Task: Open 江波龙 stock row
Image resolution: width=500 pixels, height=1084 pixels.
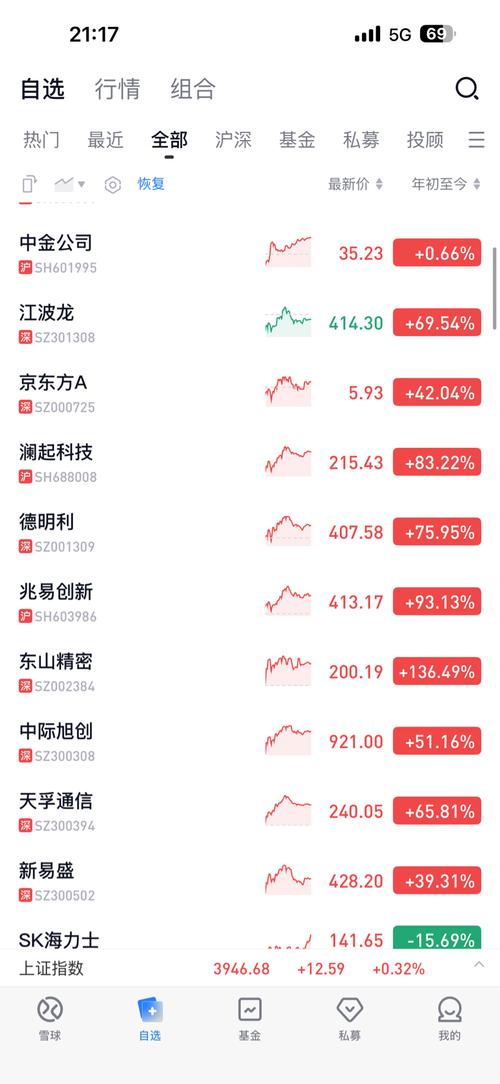Action: [x=250, y=323]
